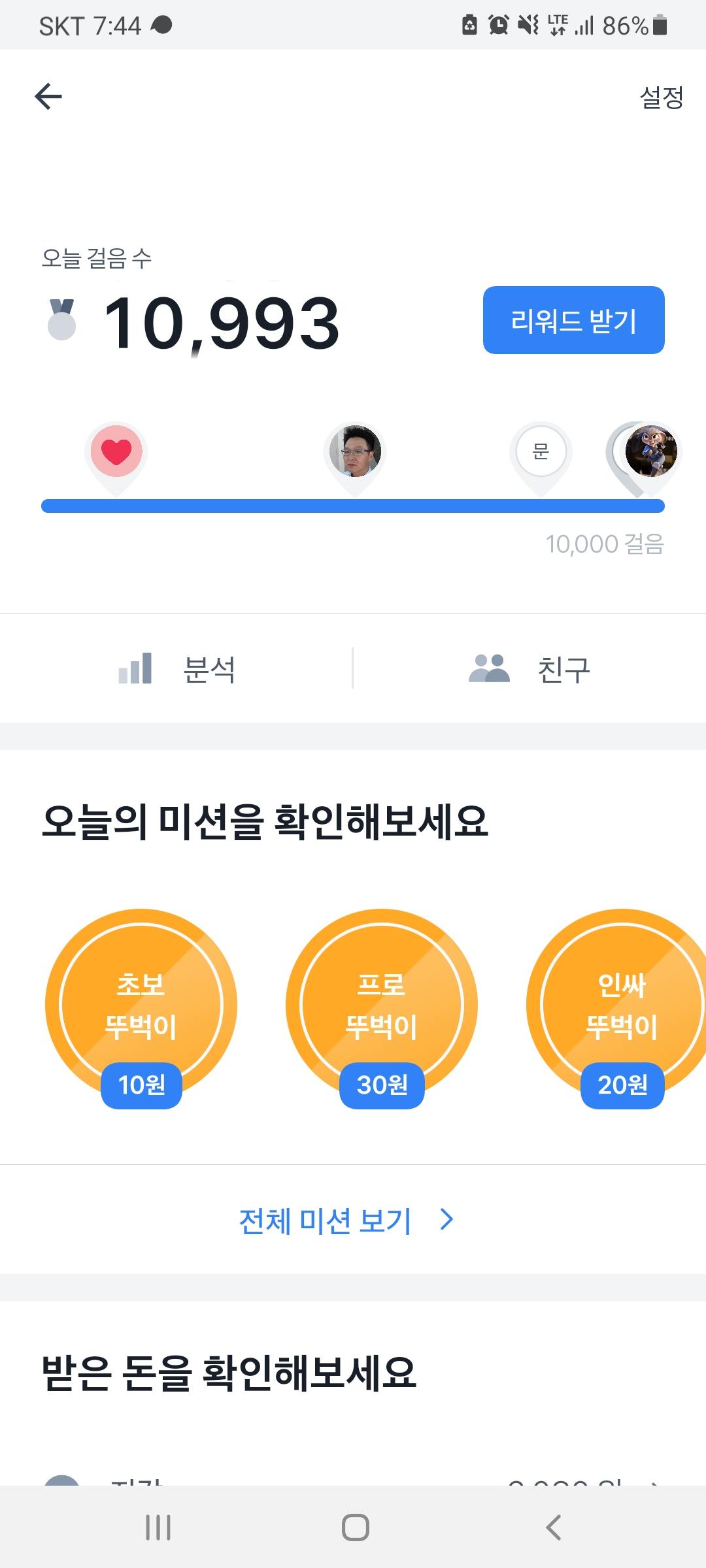Go back using the top arrow
Image resolution: width=706 pixels, height=1568 pixels.
pos(48,97)
